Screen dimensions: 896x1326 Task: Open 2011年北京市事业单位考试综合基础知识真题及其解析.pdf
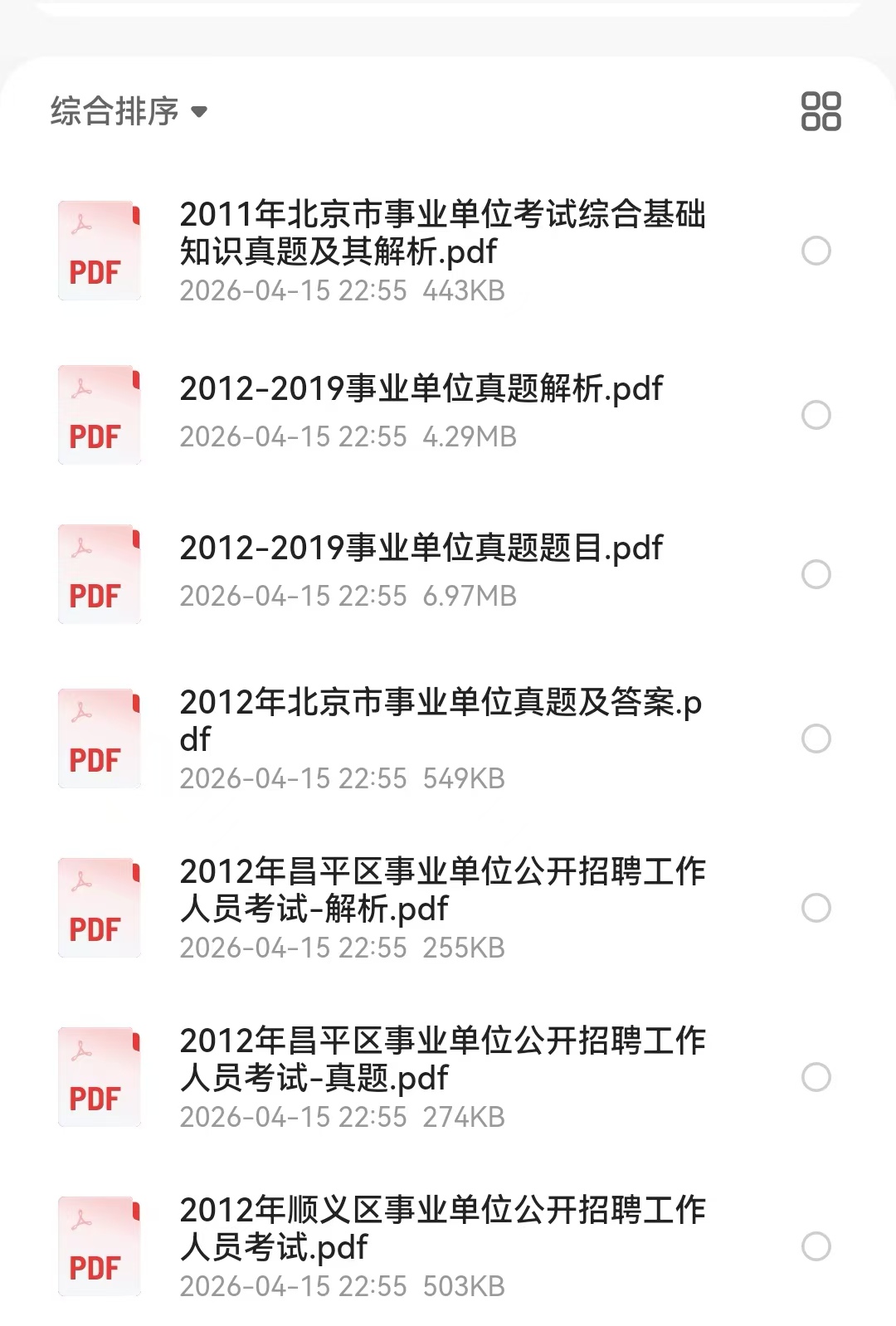[441, 233]
